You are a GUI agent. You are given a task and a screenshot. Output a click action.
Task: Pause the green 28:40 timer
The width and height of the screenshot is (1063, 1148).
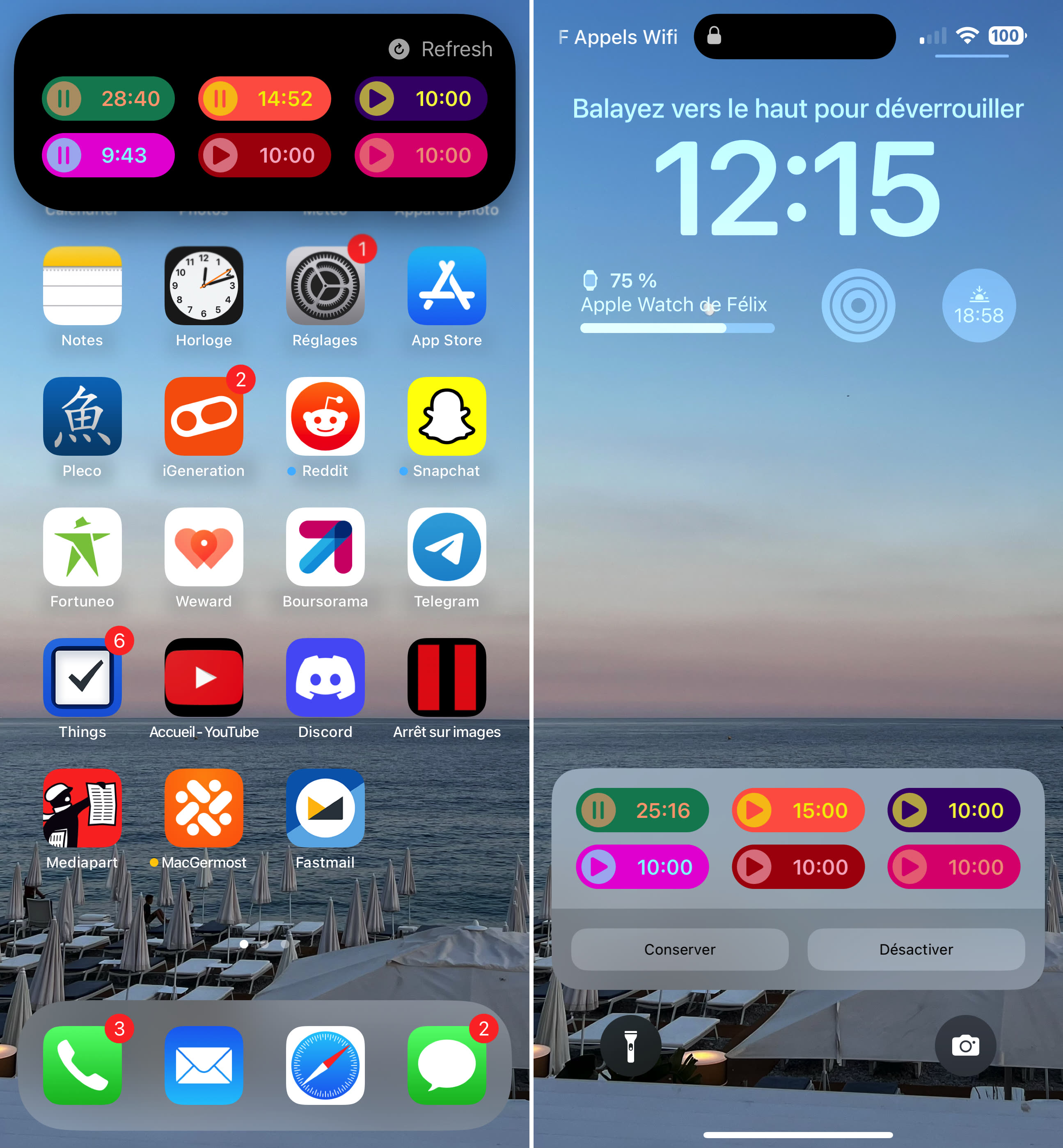tap(64, 99)
